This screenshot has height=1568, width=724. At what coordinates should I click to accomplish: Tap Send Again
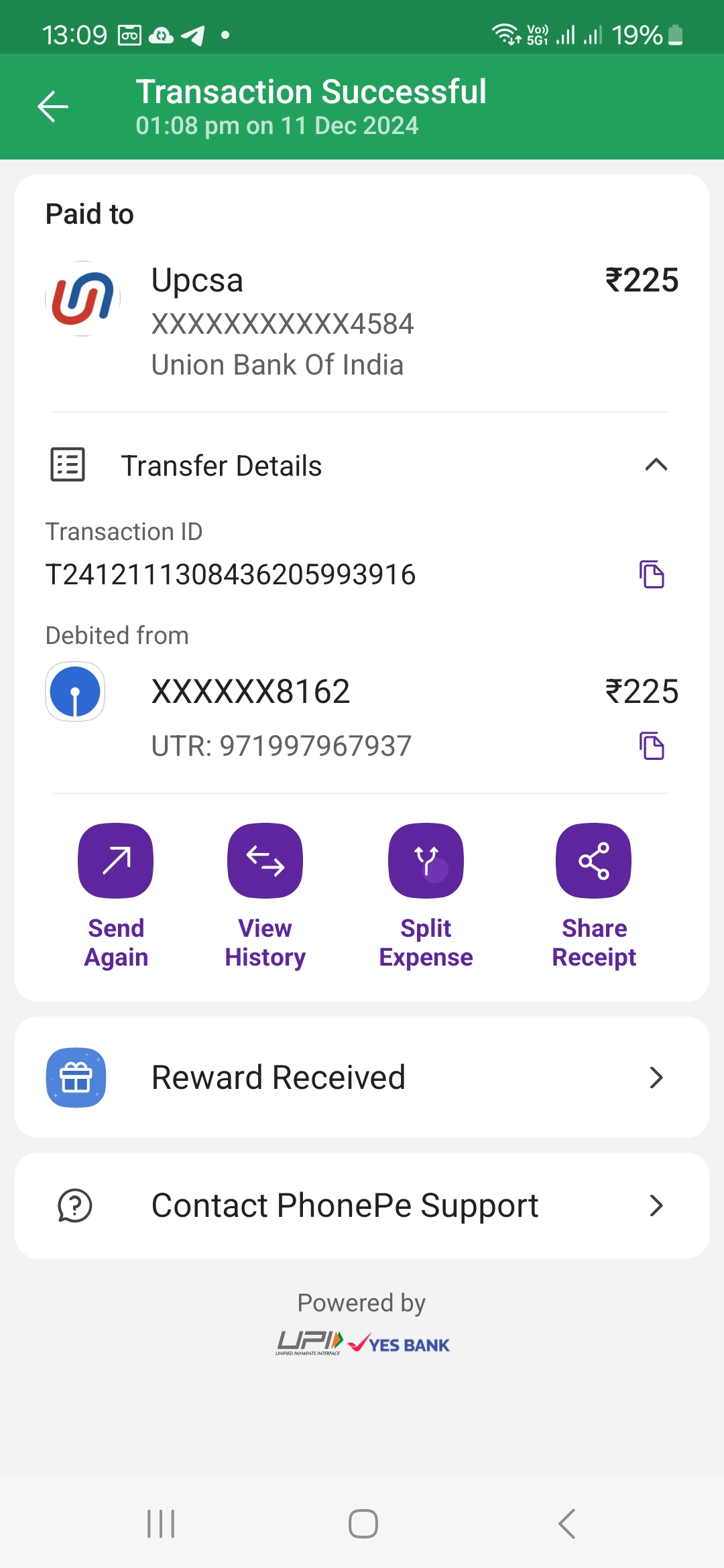[x=116, y=895]
